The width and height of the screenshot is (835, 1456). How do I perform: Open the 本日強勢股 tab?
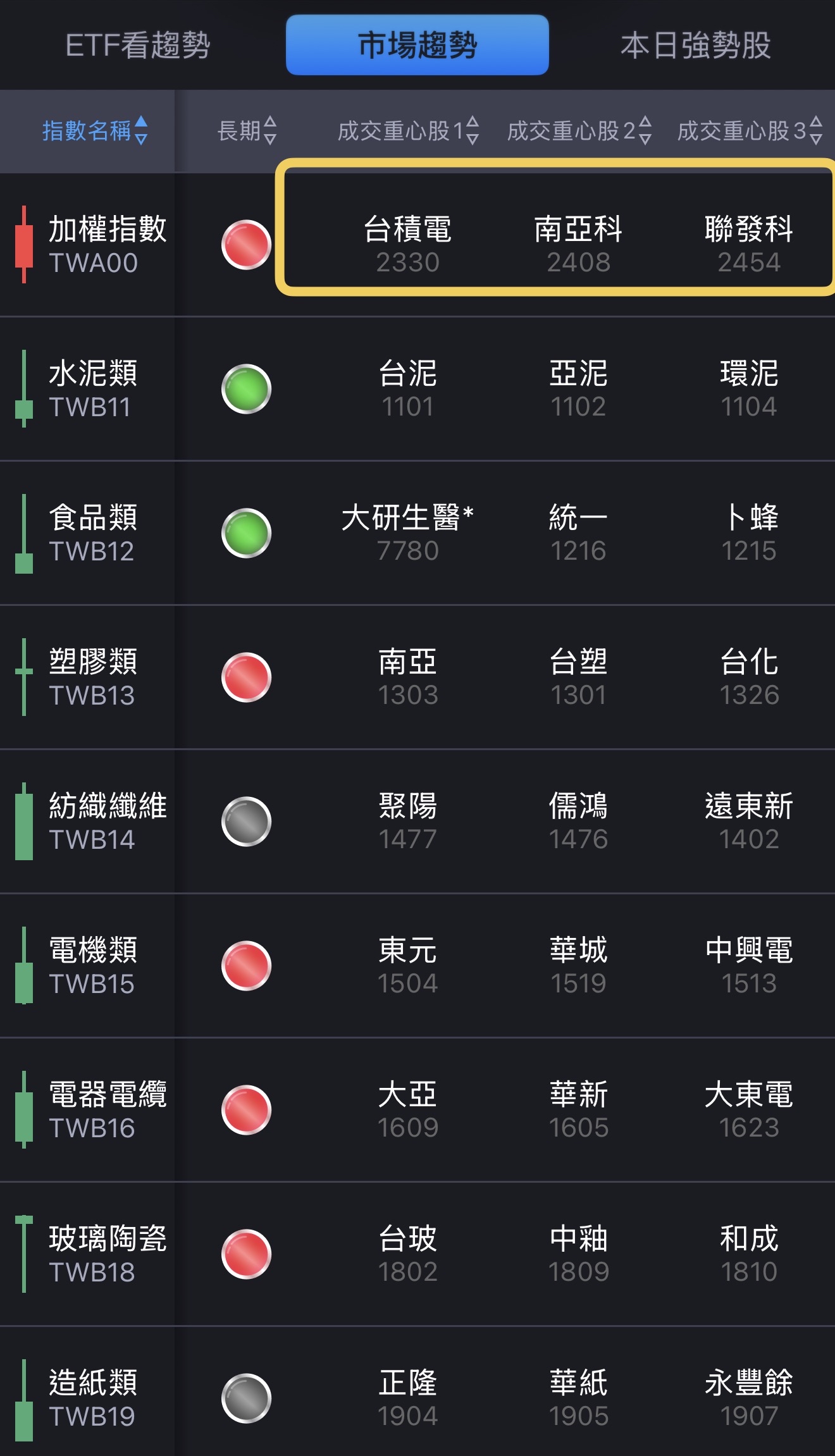696,44
